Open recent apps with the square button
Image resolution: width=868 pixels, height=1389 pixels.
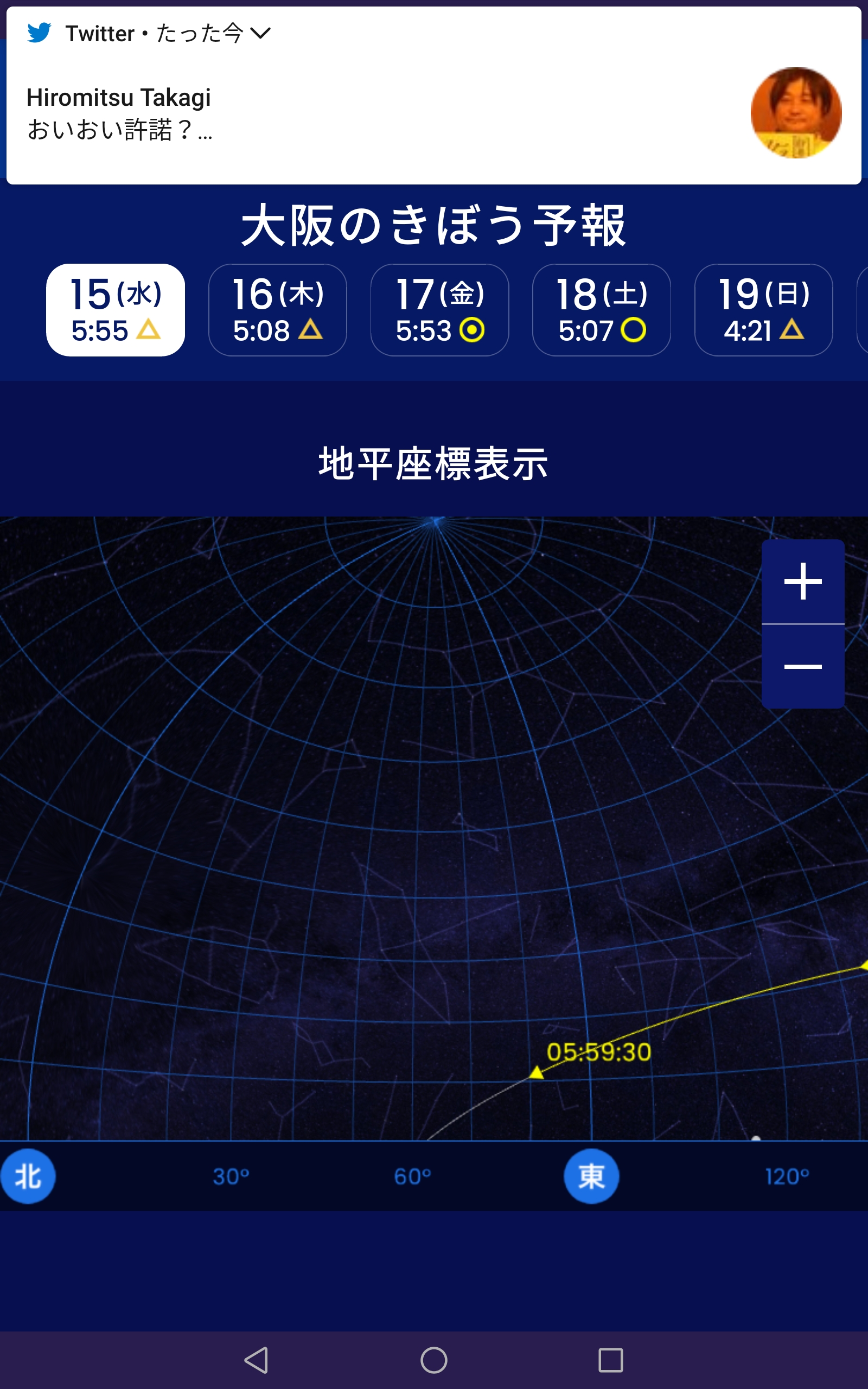point(610,1360)
